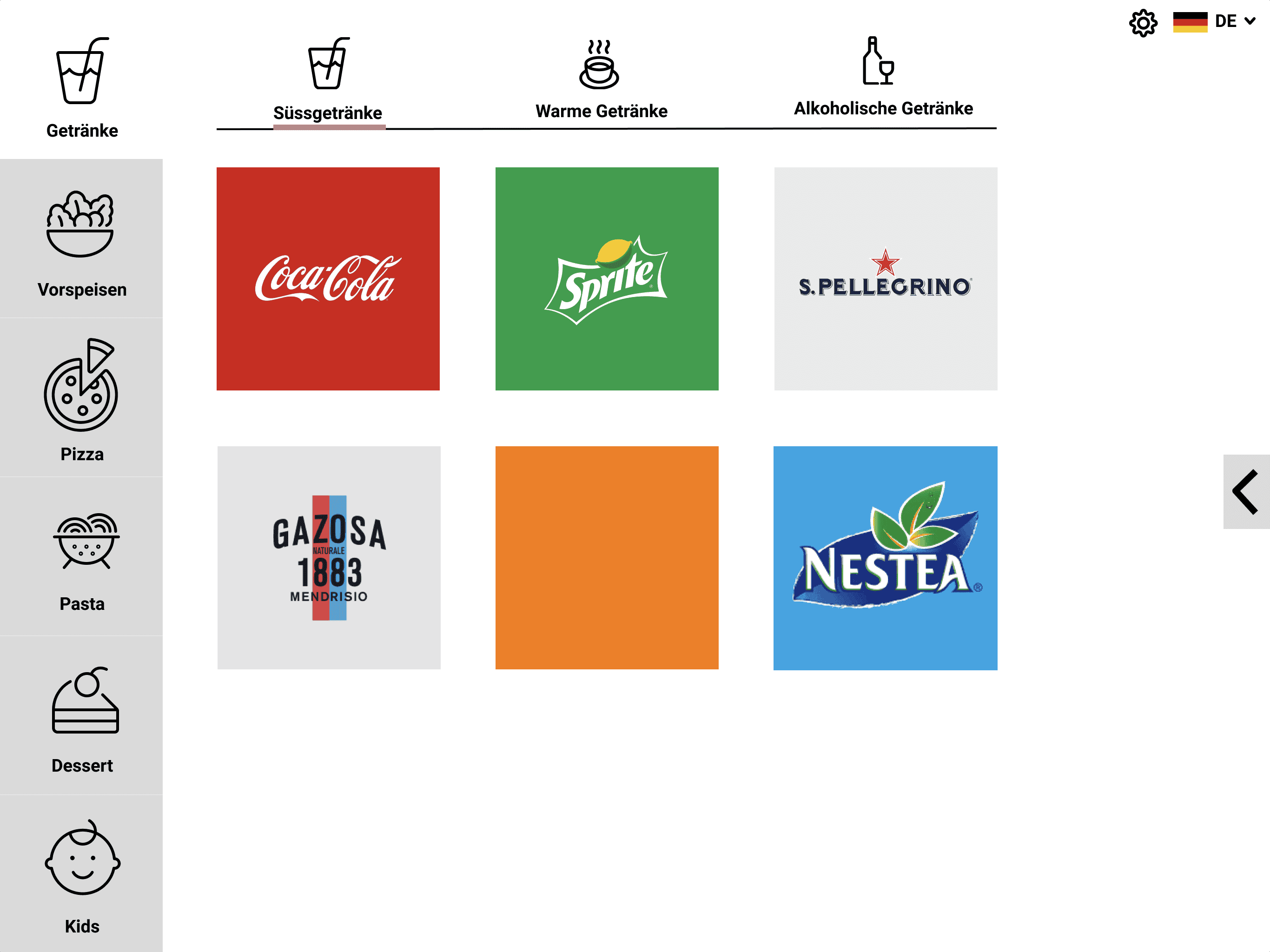Show the Dessert category
Screen dimensions: 1270x952
(81, 718)
